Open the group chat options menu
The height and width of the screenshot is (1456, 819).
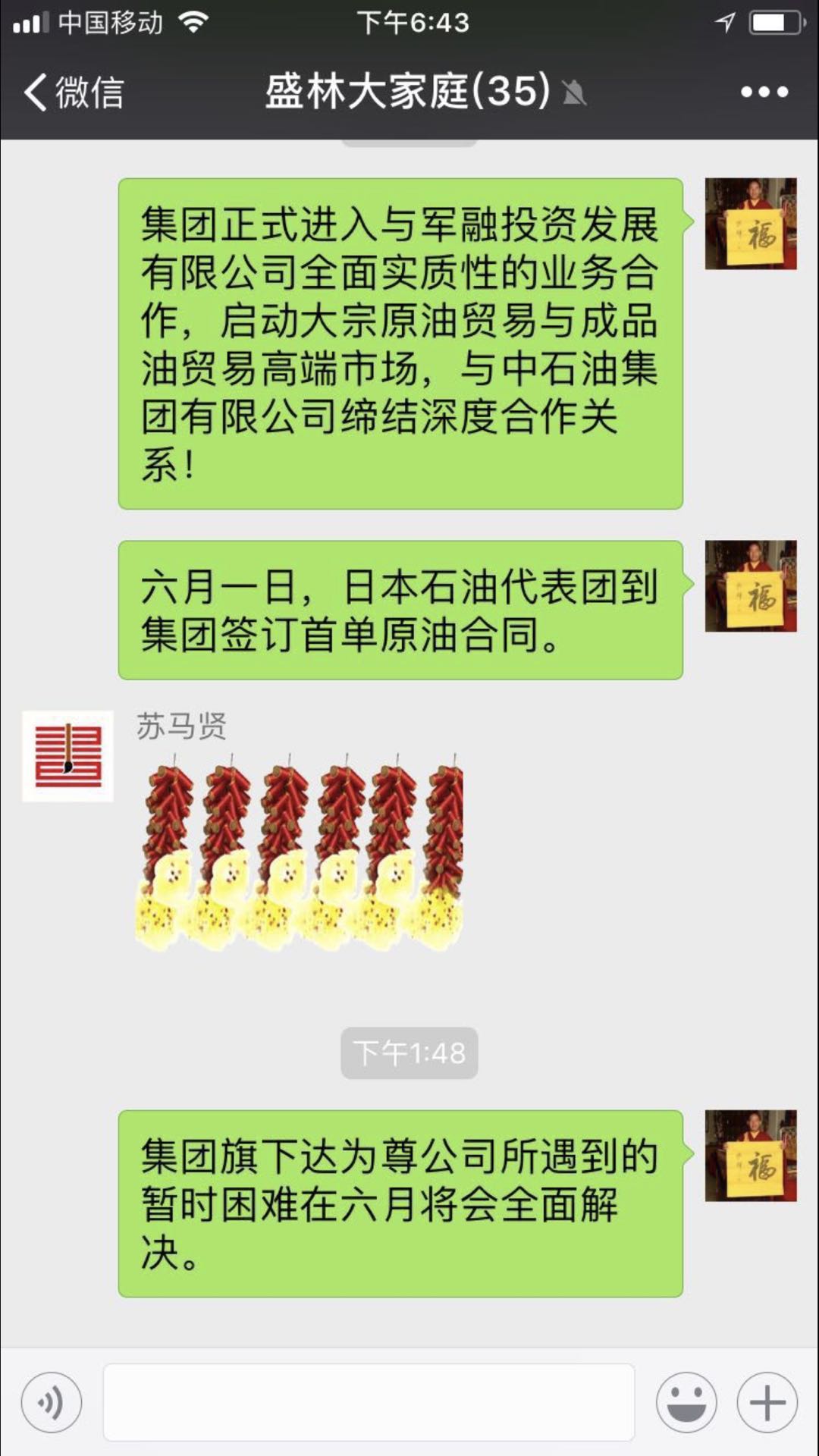[x=764, y=93]
